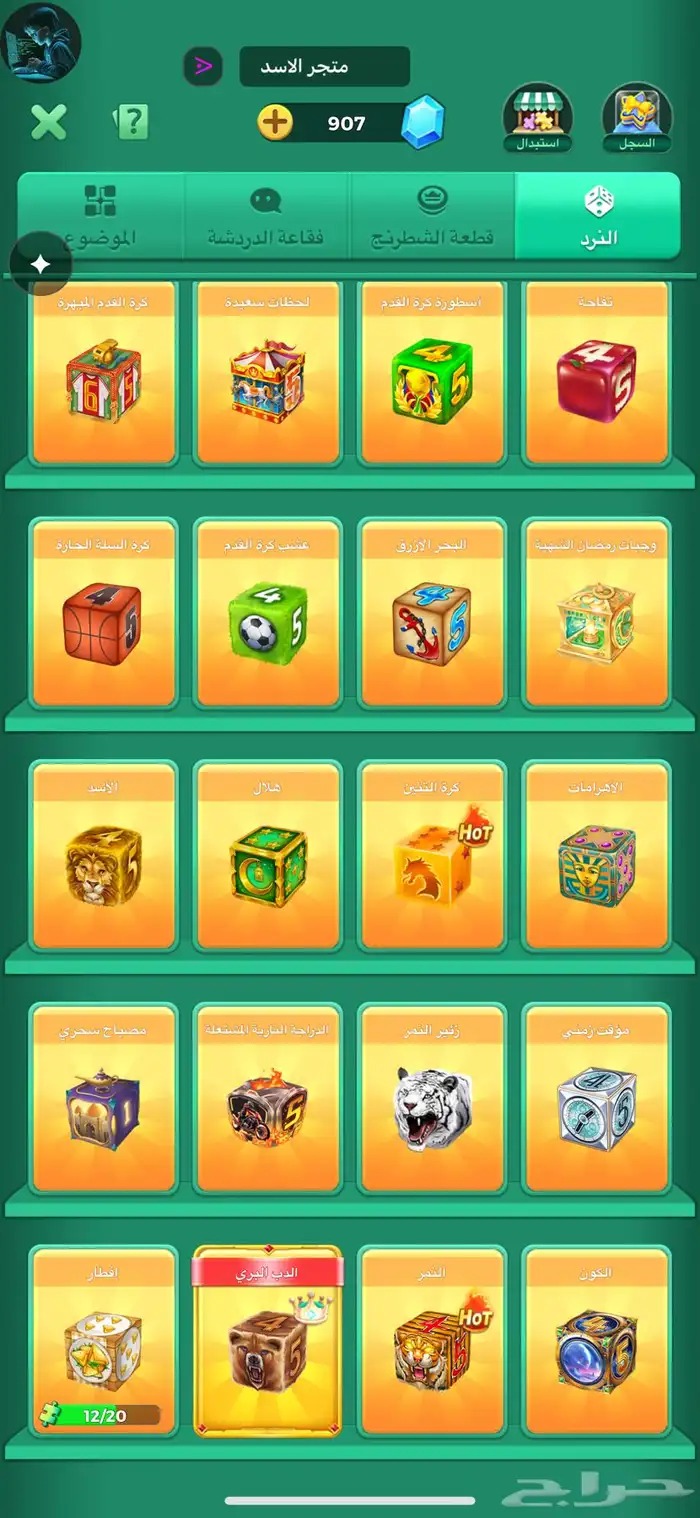Select the golden lion الأسد dice card
This screenshot has width=700, height=1518.
pyautogui.click(x=103, y=859)
